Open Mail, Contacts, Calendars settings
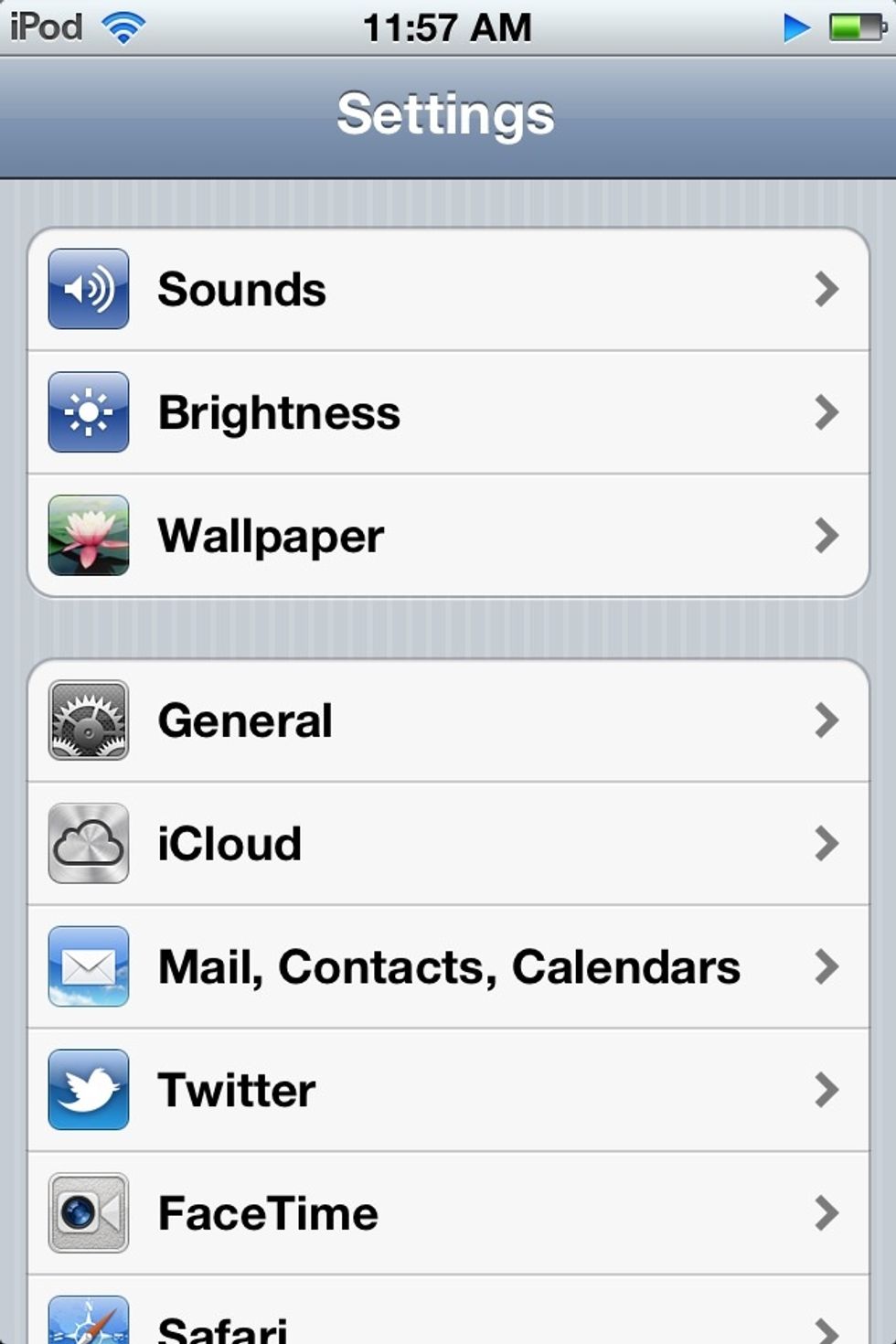The image size is (896, 1344). [448, 966]
